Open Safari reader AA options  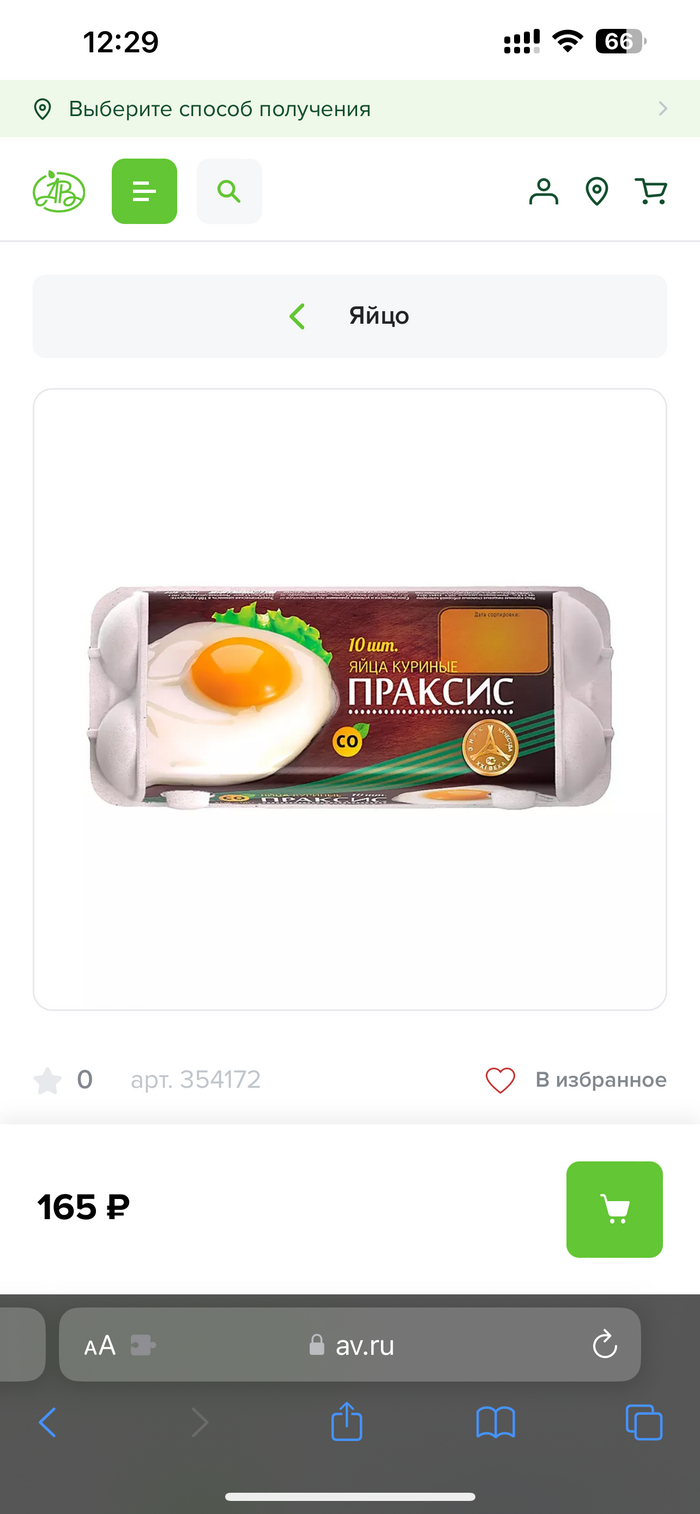point(100,1346)
